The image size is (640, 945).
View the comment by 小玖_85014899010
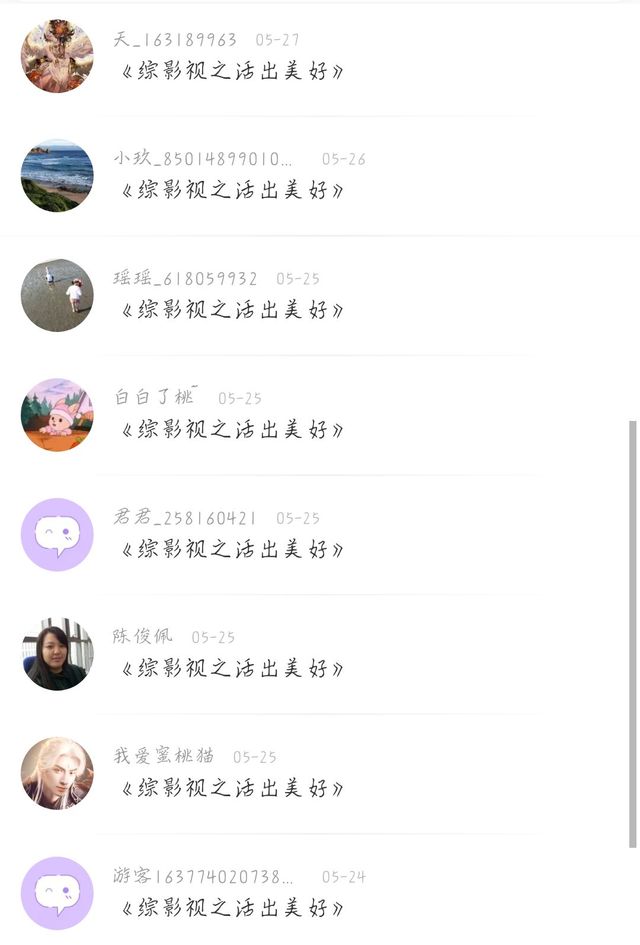click(232, 190)
